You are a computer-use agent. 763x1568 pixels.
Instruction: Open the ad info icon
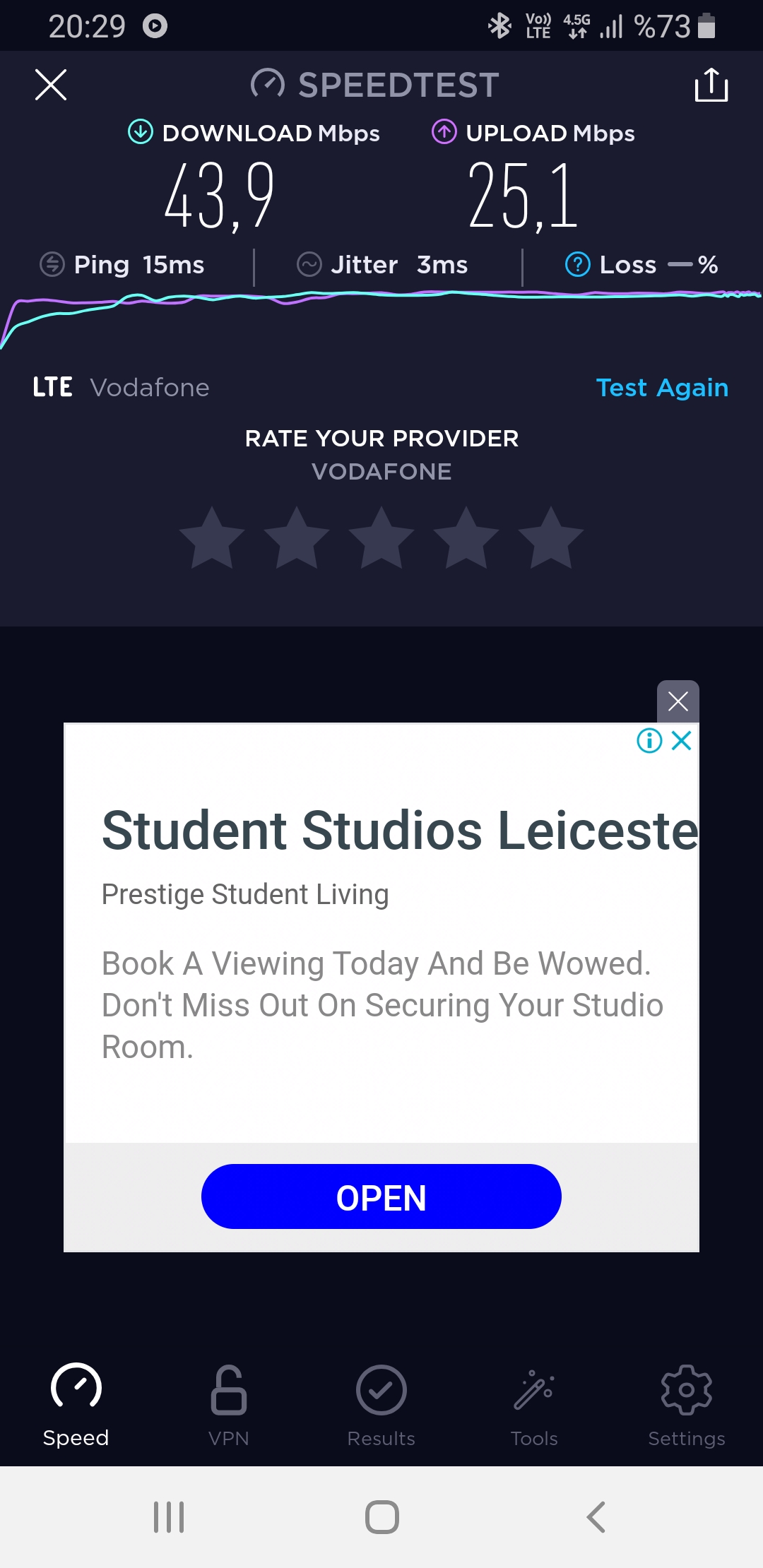[x=649, y=740]
